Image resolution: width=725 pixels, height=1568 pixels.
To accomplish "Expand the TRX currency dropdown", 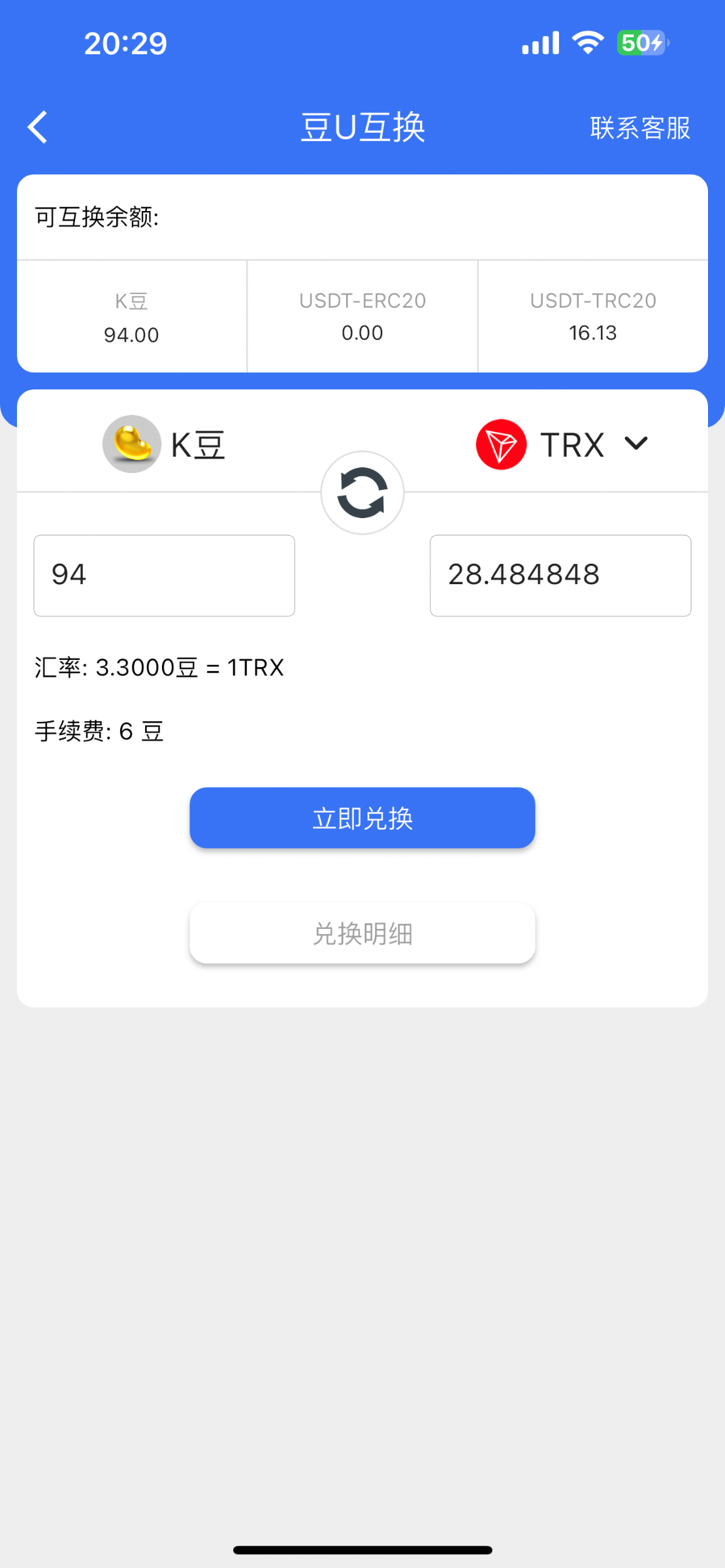I will click(x=636, y=444).
